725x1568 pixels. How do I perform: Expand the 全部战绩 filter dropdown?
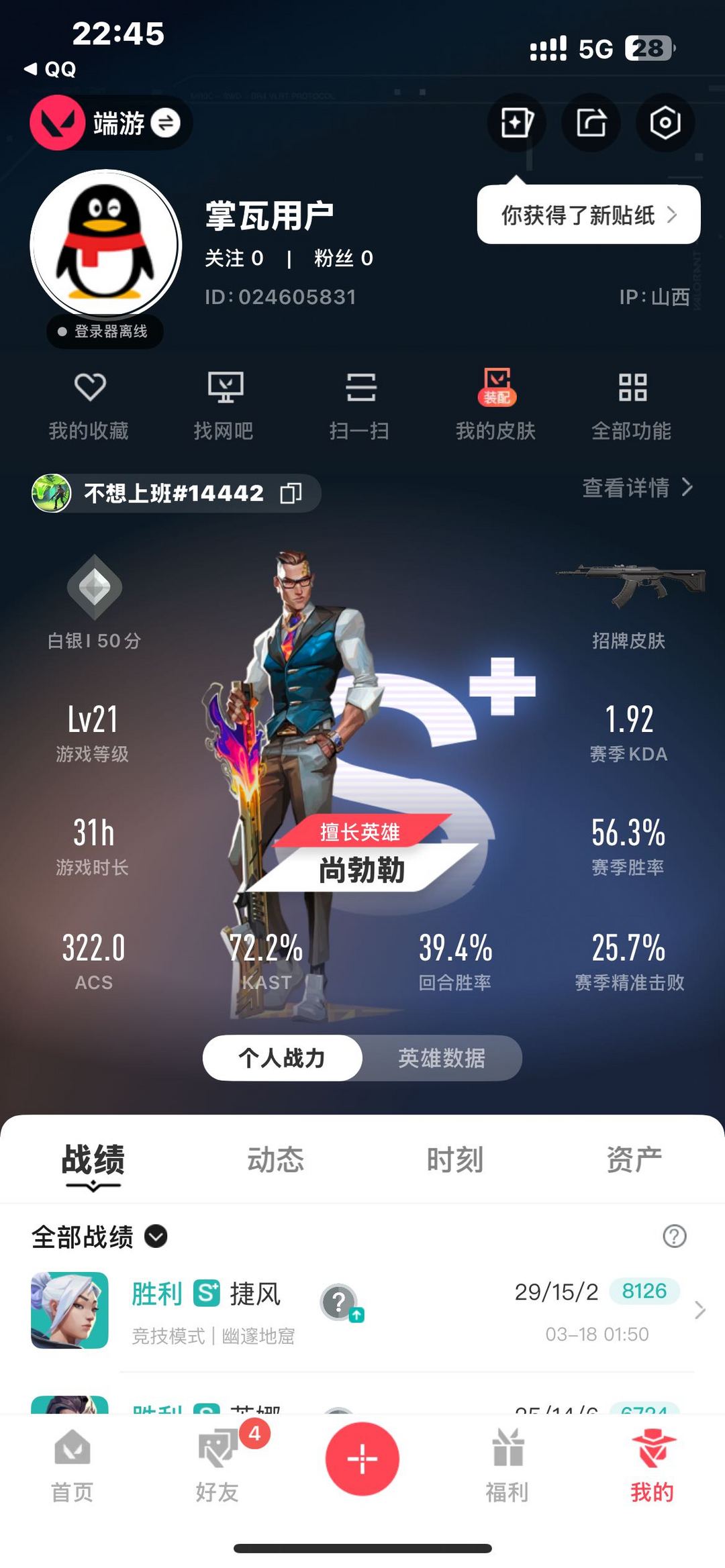click(x=156, y=1236)
